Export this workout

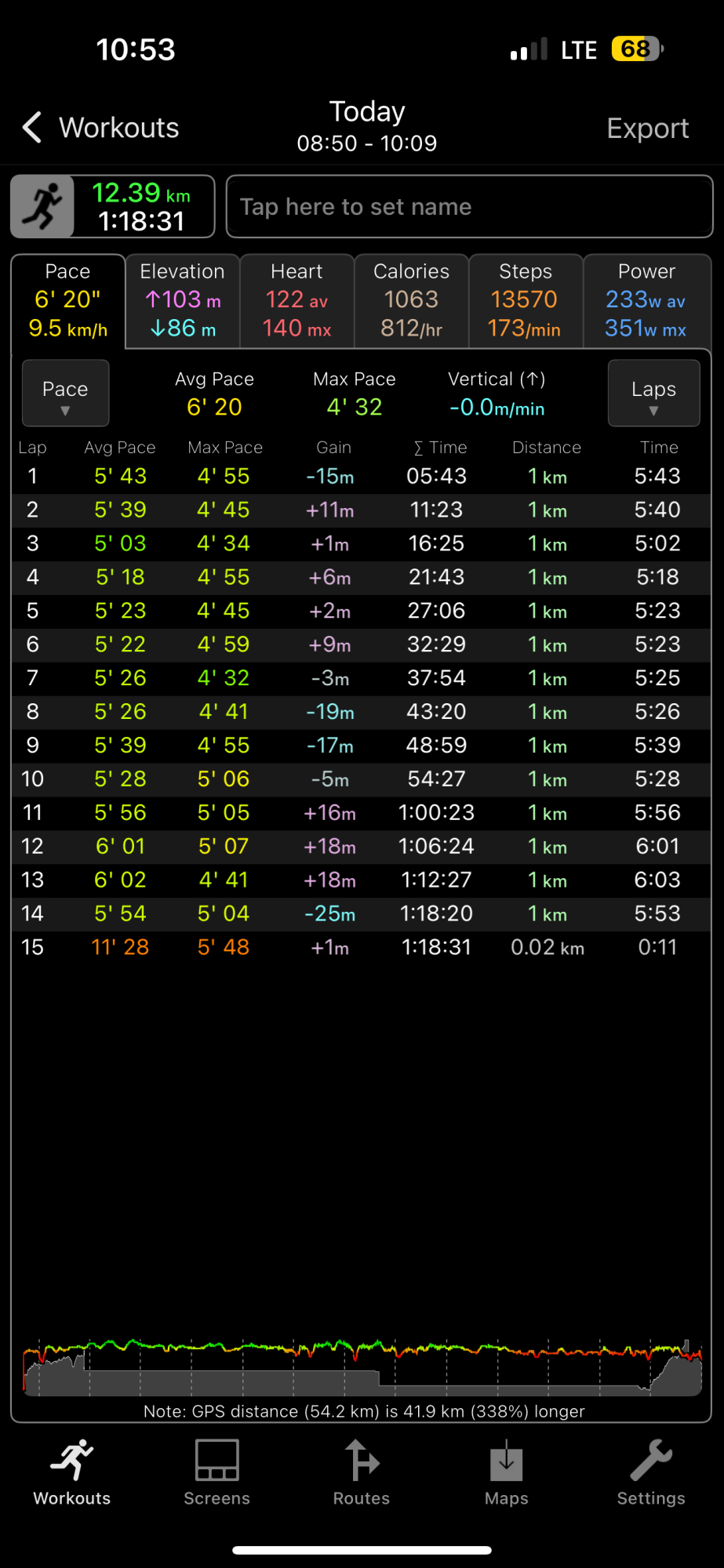click(x=647, y=129)
